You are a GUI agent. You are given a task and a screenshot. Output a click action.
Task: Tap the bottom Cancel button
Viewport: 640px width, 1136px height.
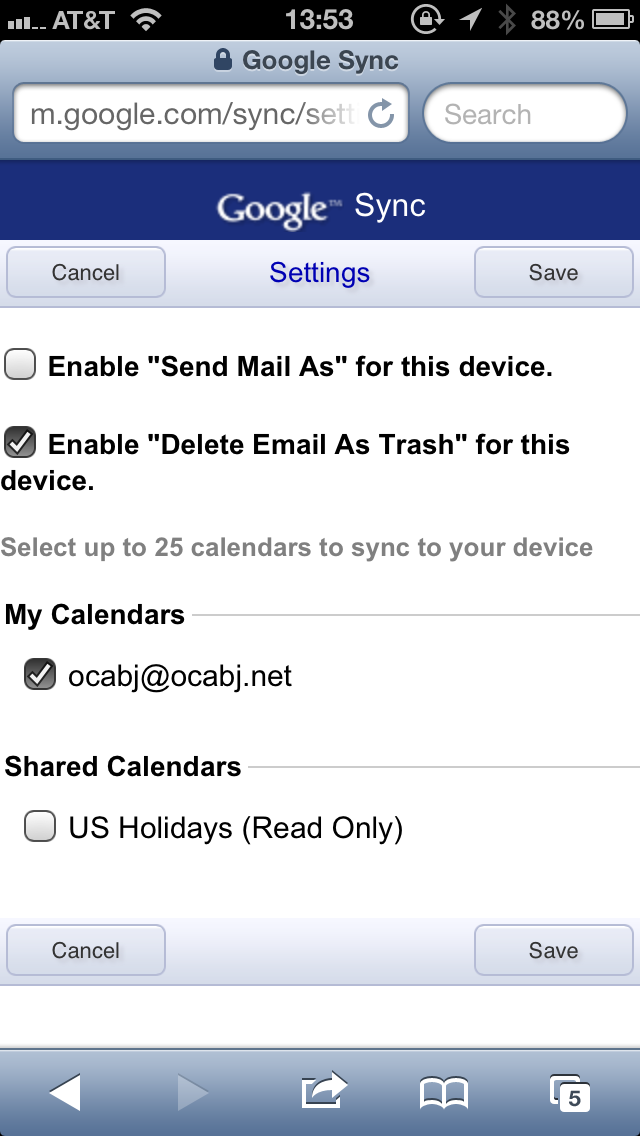pyautogui.click(x=86, y=950)
